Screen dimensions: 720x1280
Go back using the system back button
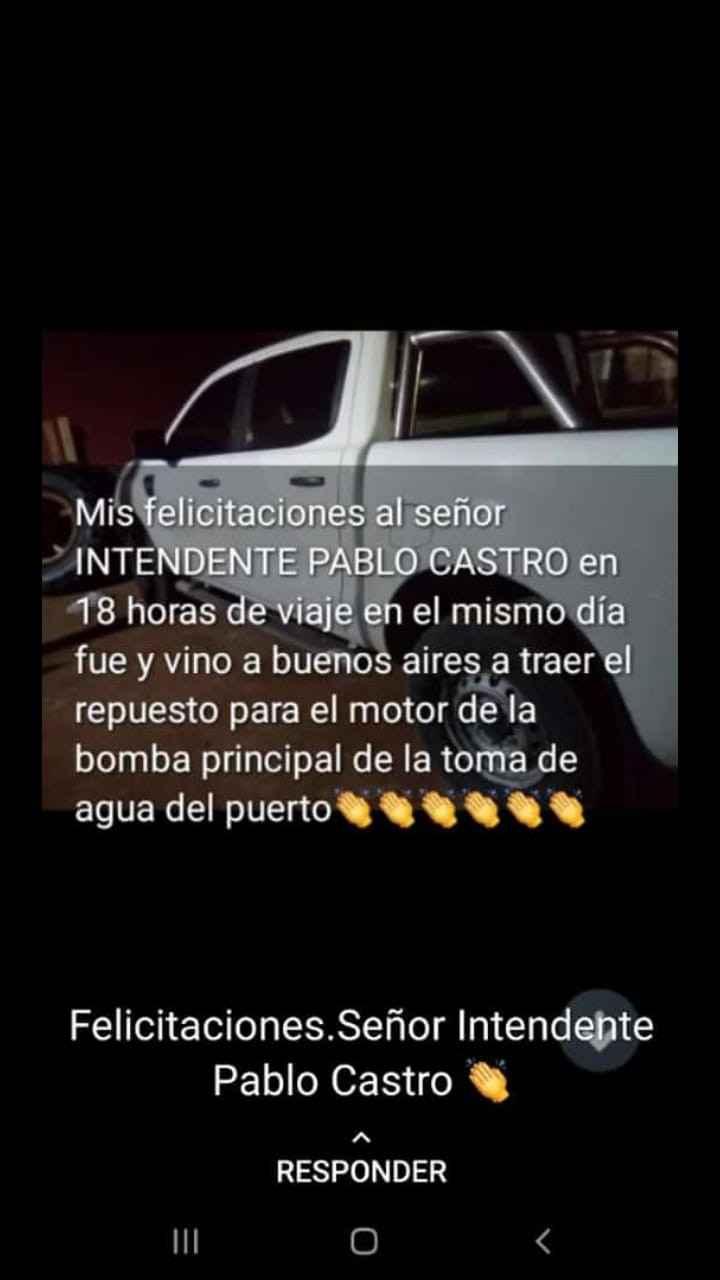[x=543, y=1241]
